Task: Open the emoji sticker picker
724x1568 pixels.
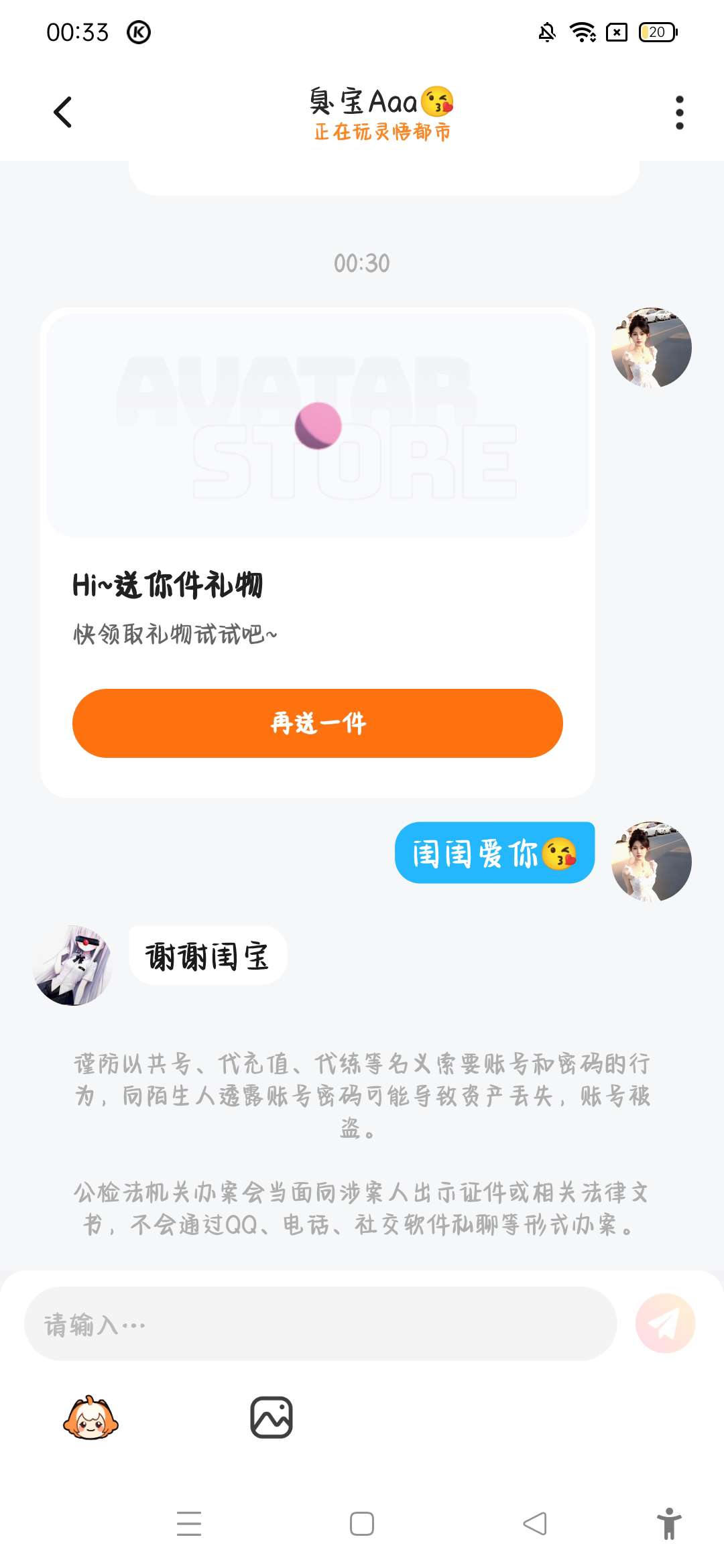Action: tap(90, 1417)
